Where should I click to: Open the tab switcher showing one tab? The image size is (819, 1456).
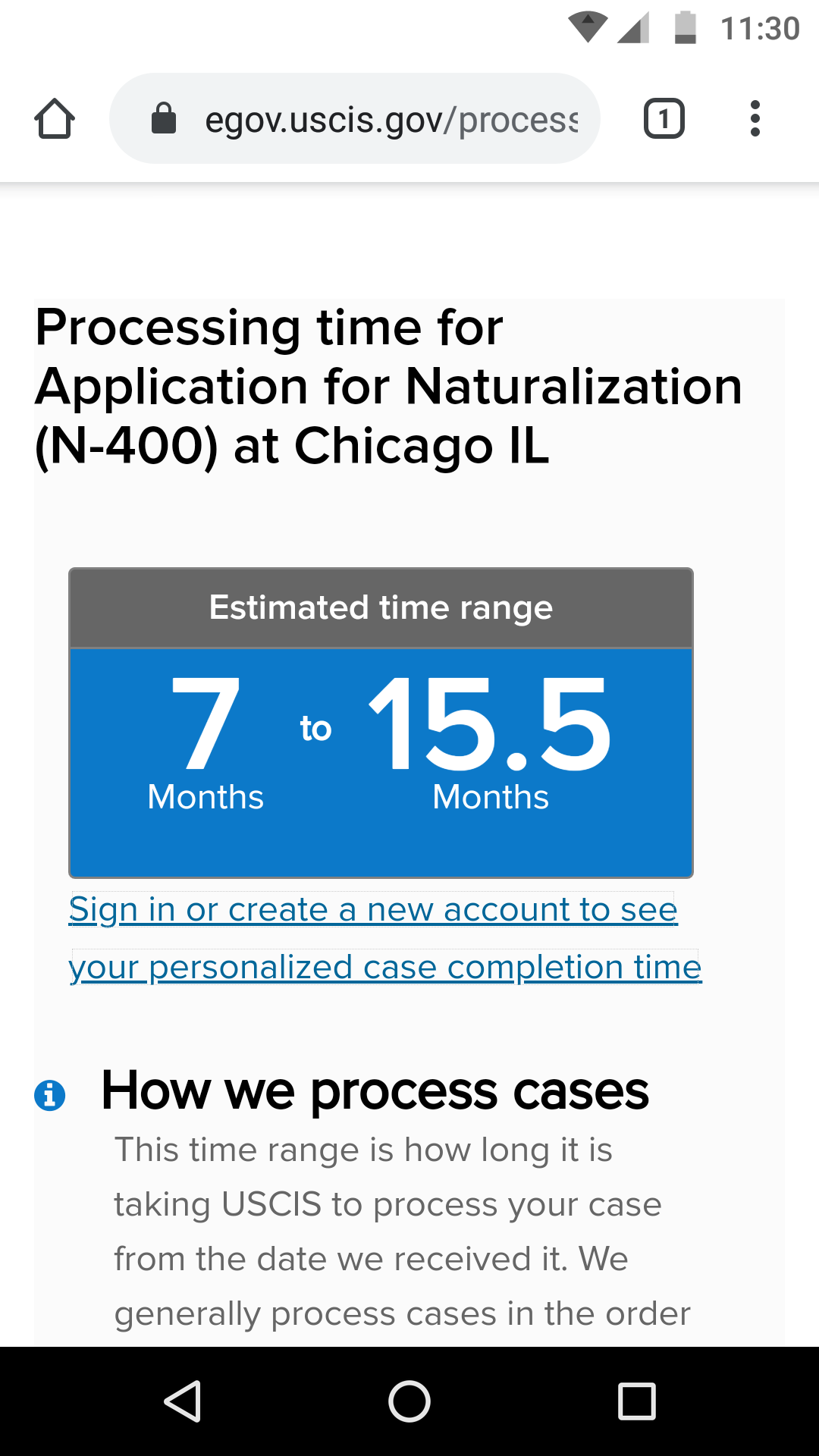664,119
